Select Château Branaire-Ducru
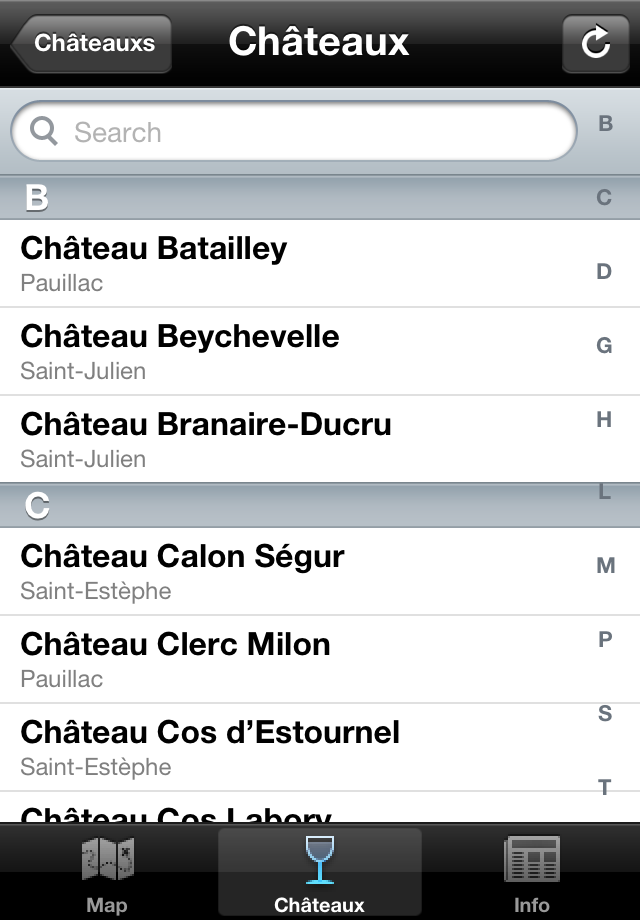This screenshot has width=640, height=920. [x=300, y=439]
